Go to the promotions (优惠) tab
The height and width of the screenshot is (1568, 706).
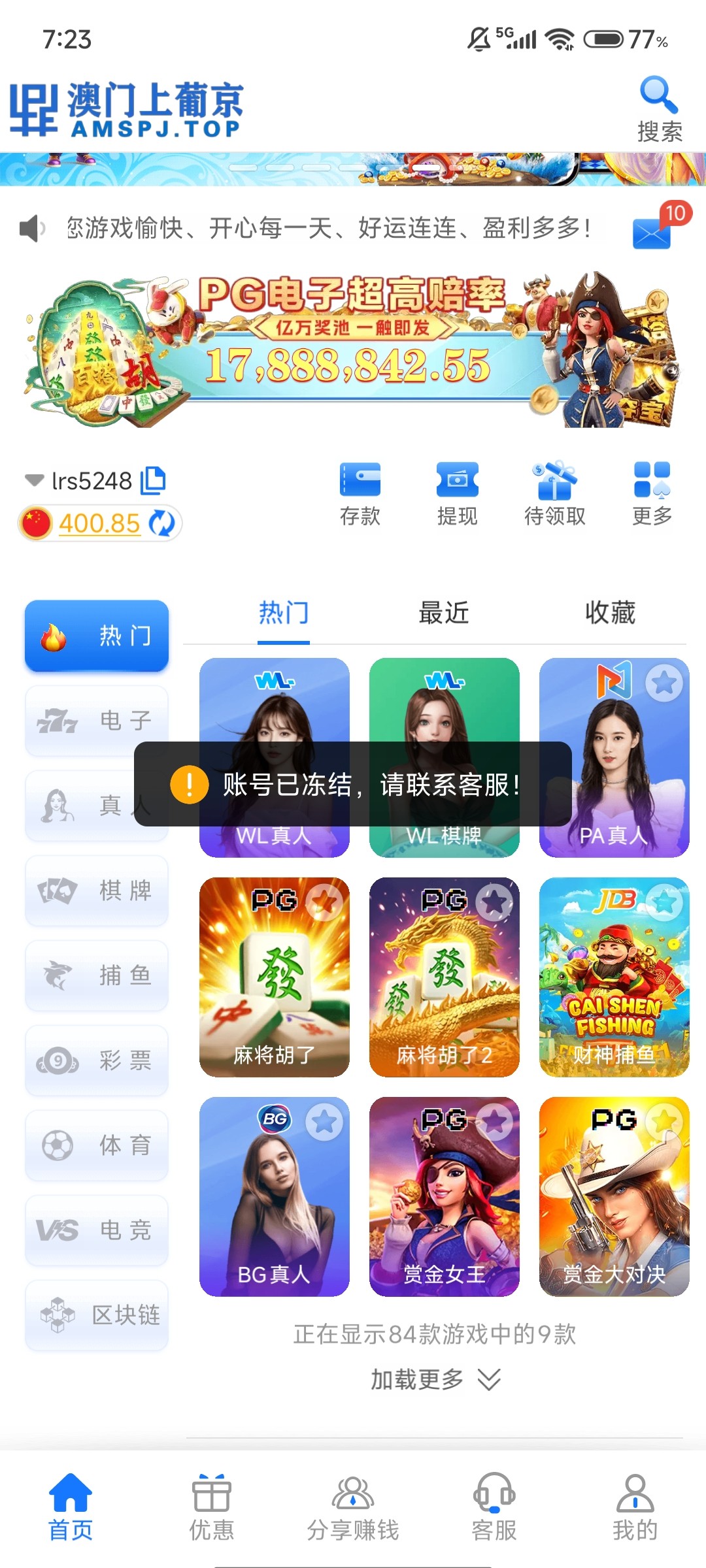211,1503
